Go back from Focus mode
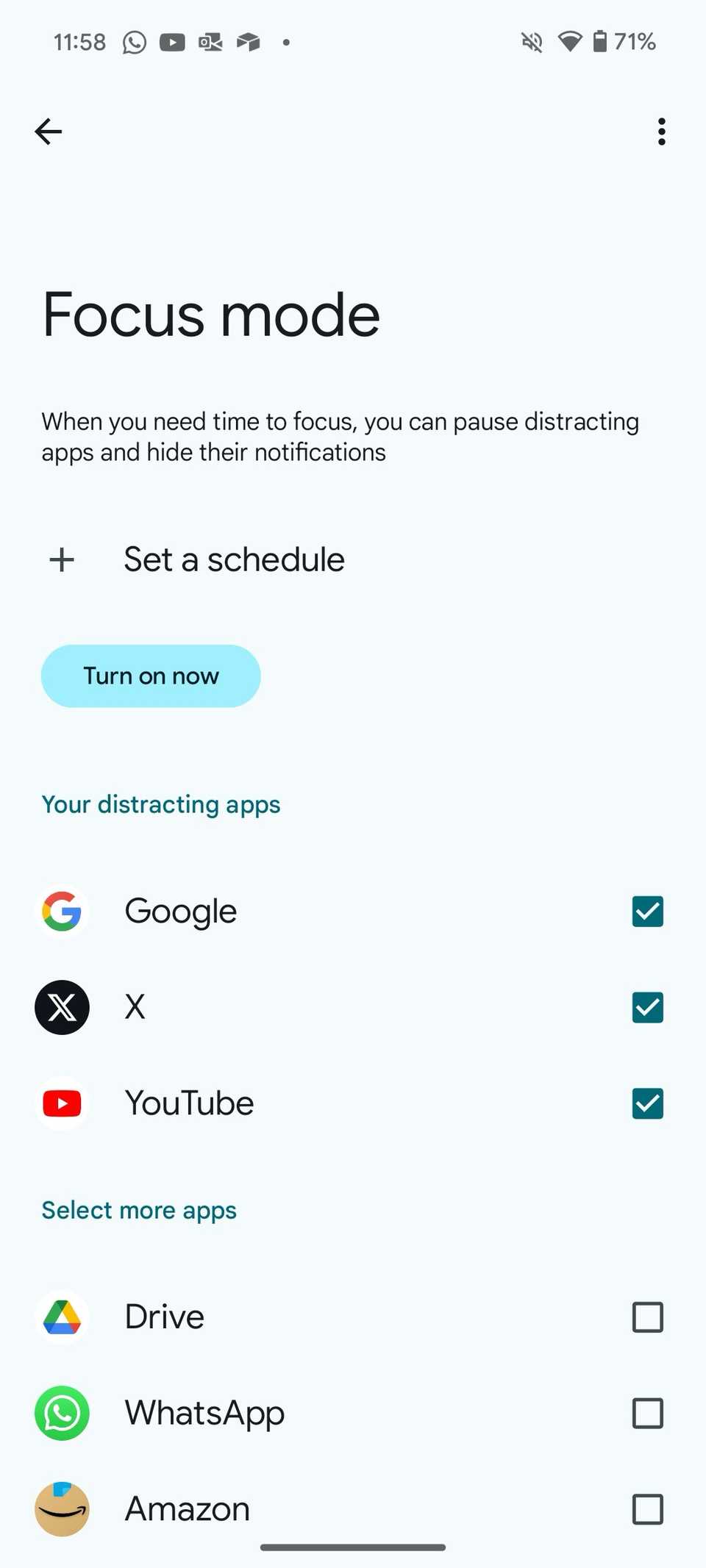Image resolution: width=706 pixels, height=1568 pixels. 49,132
